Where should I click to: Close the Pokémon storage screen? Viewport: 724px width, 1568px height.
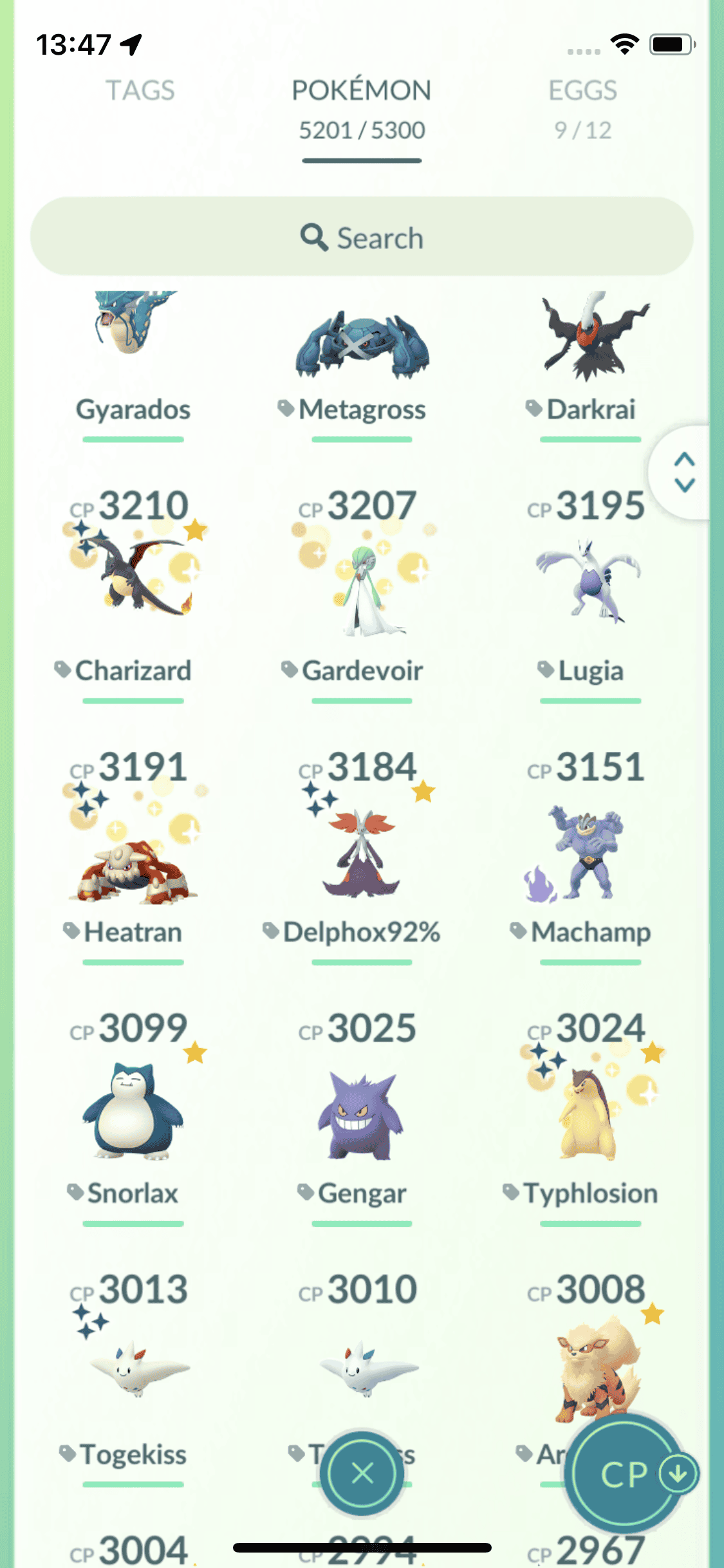[x=362, y=1473]
